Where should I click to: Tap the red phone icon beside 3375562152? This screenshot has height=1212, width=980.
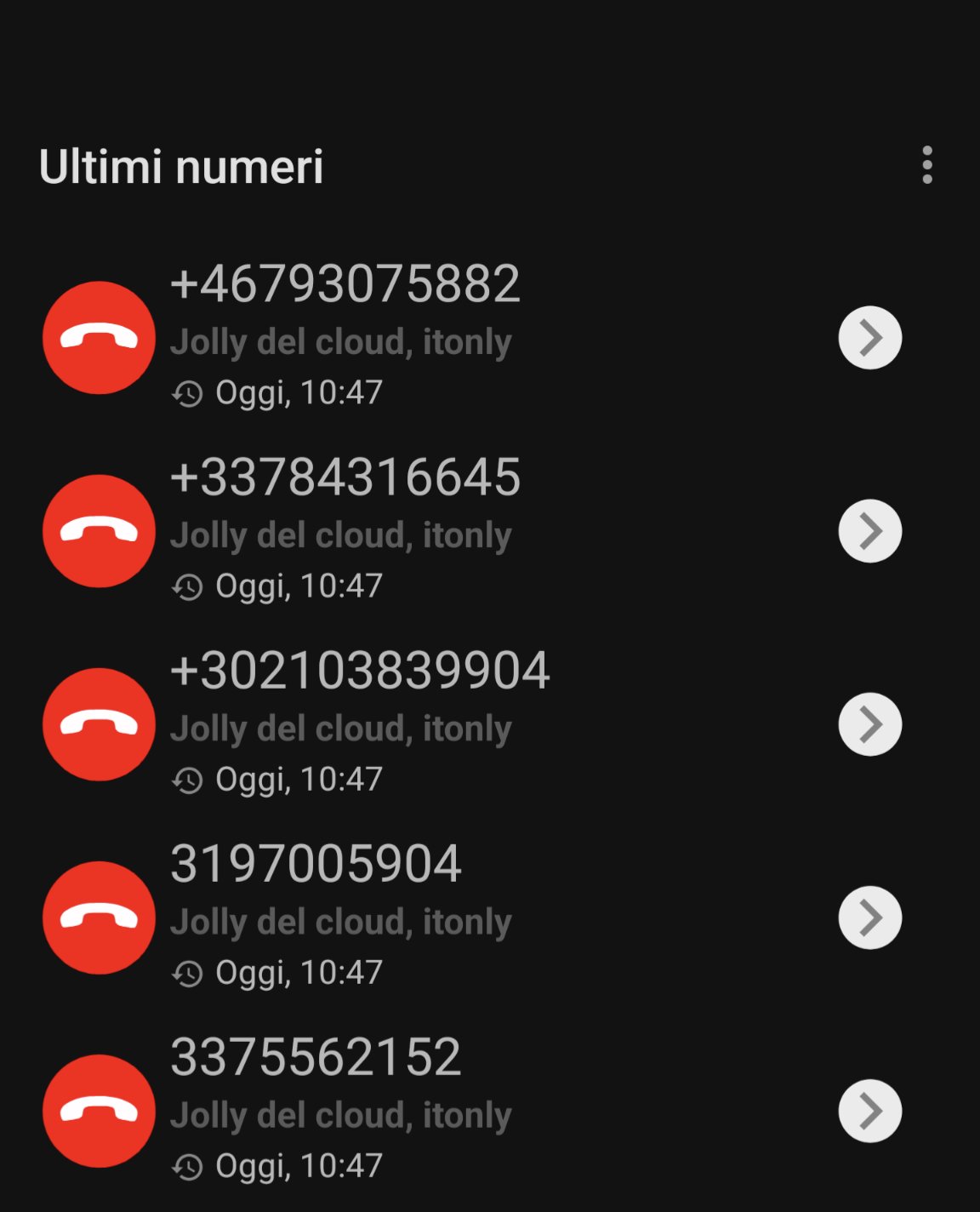coord(99,1111)
